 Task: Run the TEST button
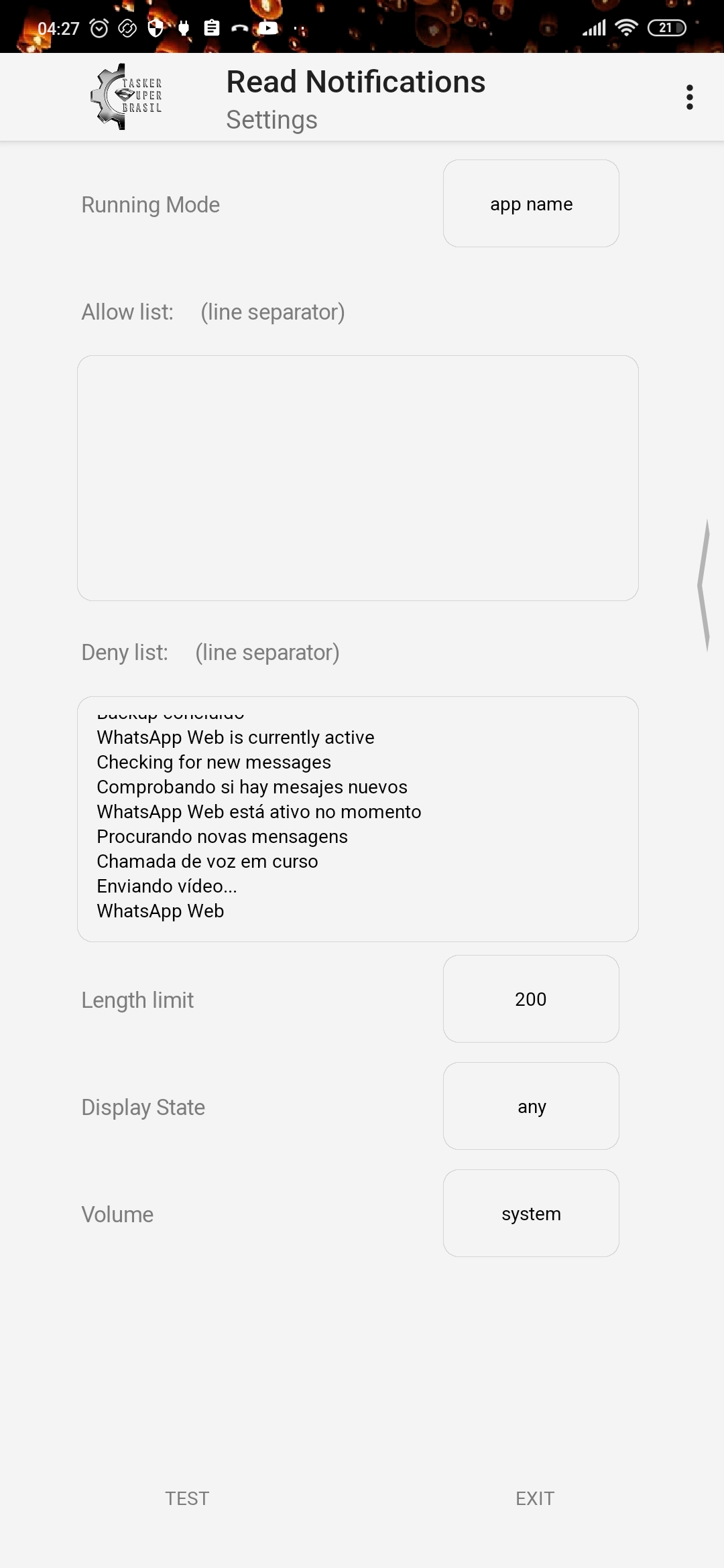click(x=187, y=1498)
